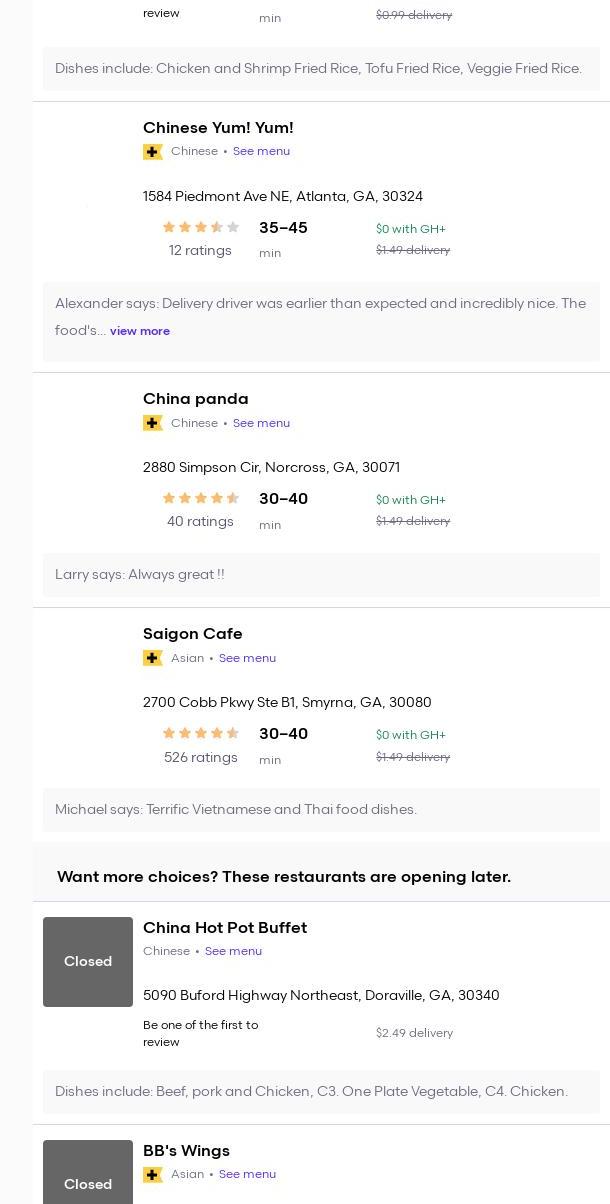See menu for Saigon Cafe
Viewport: 610px width, 1204px height.
coord(247,658)
